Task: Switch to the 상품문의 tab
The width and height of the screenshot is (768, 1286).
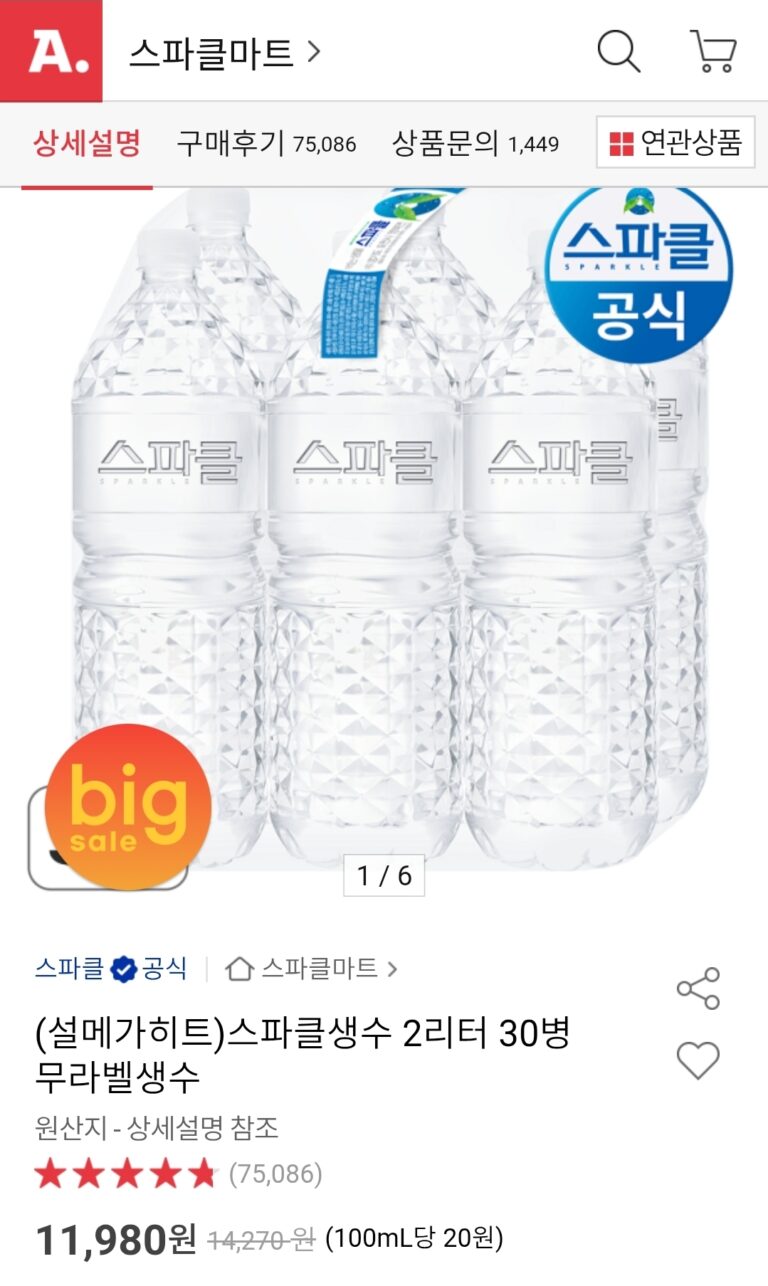Action: coord(475,144)
